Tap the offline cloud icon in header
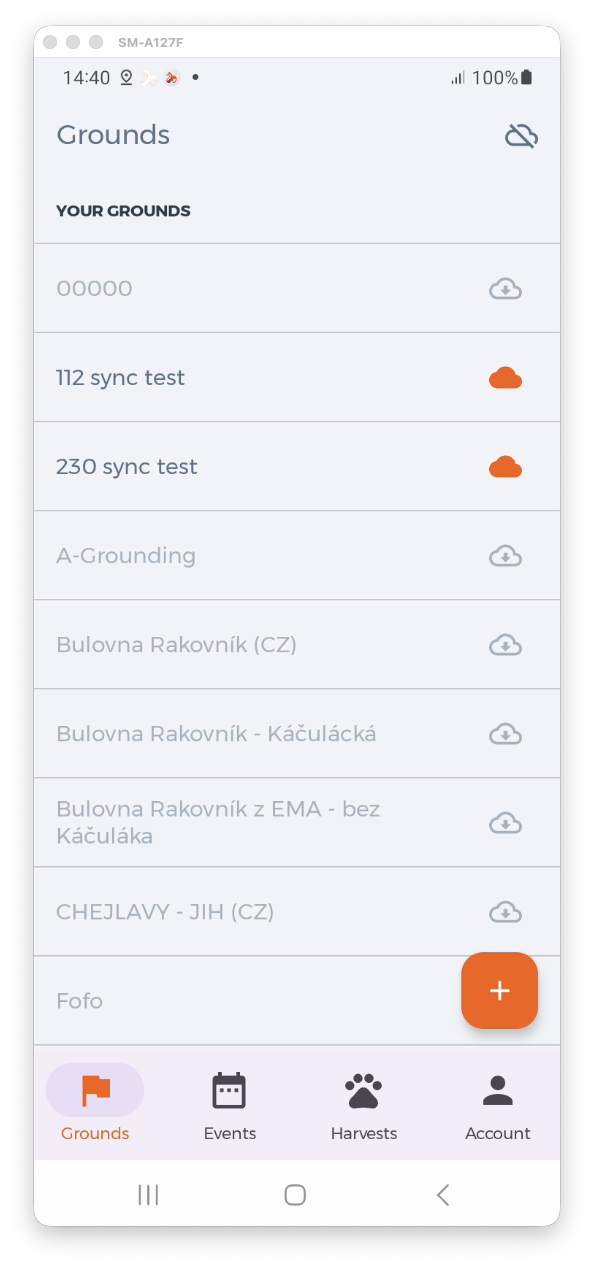 pyautogui.click(x=521, y=136)
